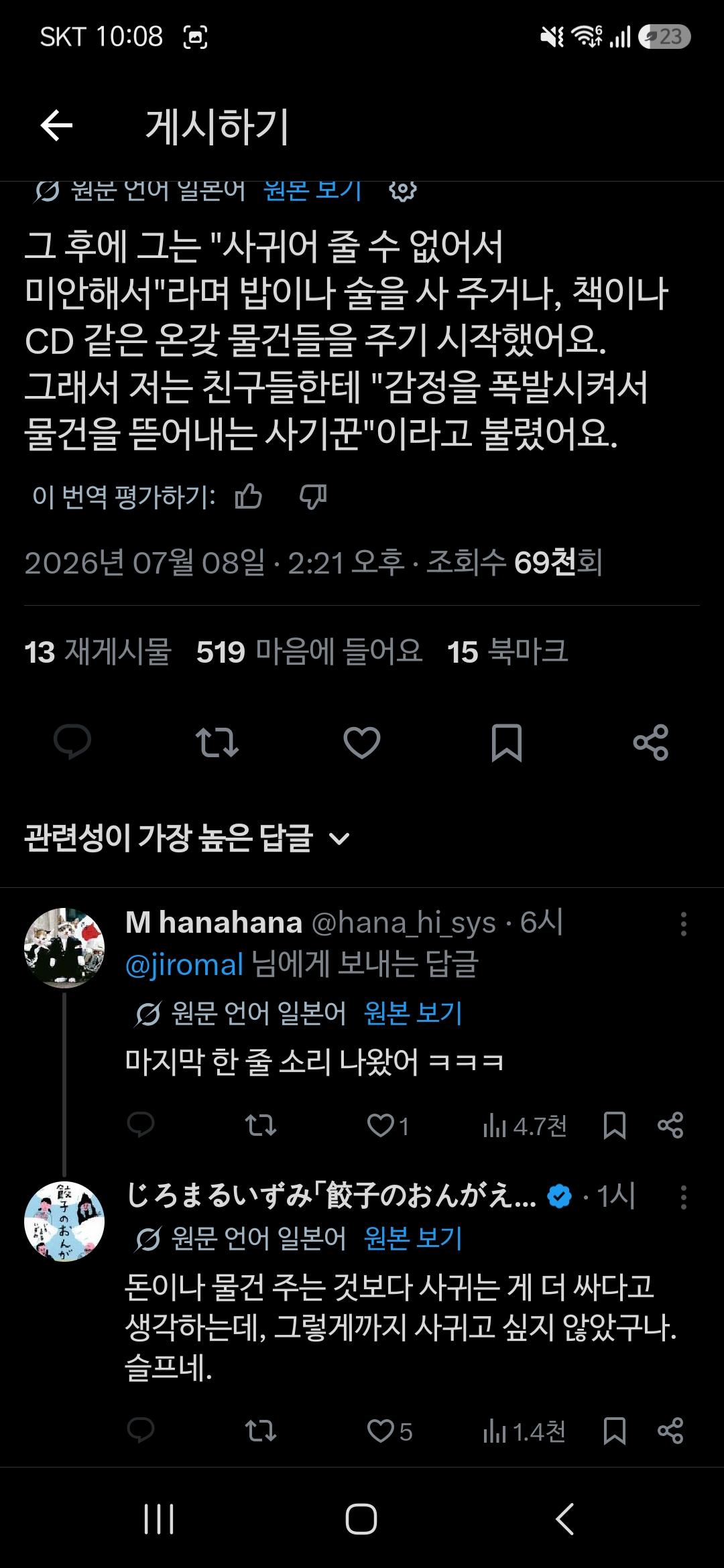Image resolution: width=724 pixels, height=1568 pixels.
Task: View the 519 likes list
Action: point(309,652)
